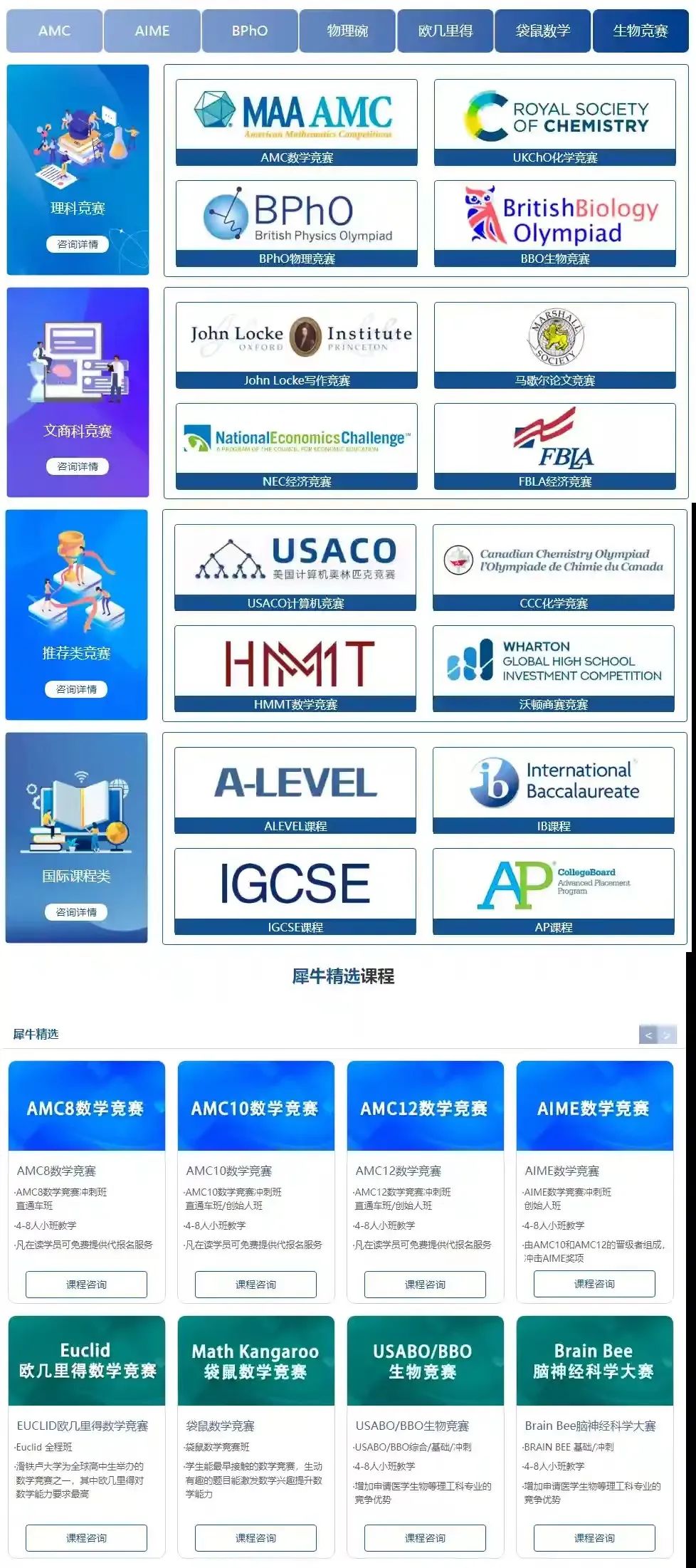Screen dimensions: 696x1568
Task: Tap 课程咨询 on the Brain Bee card
Action: click(594, 1537)
